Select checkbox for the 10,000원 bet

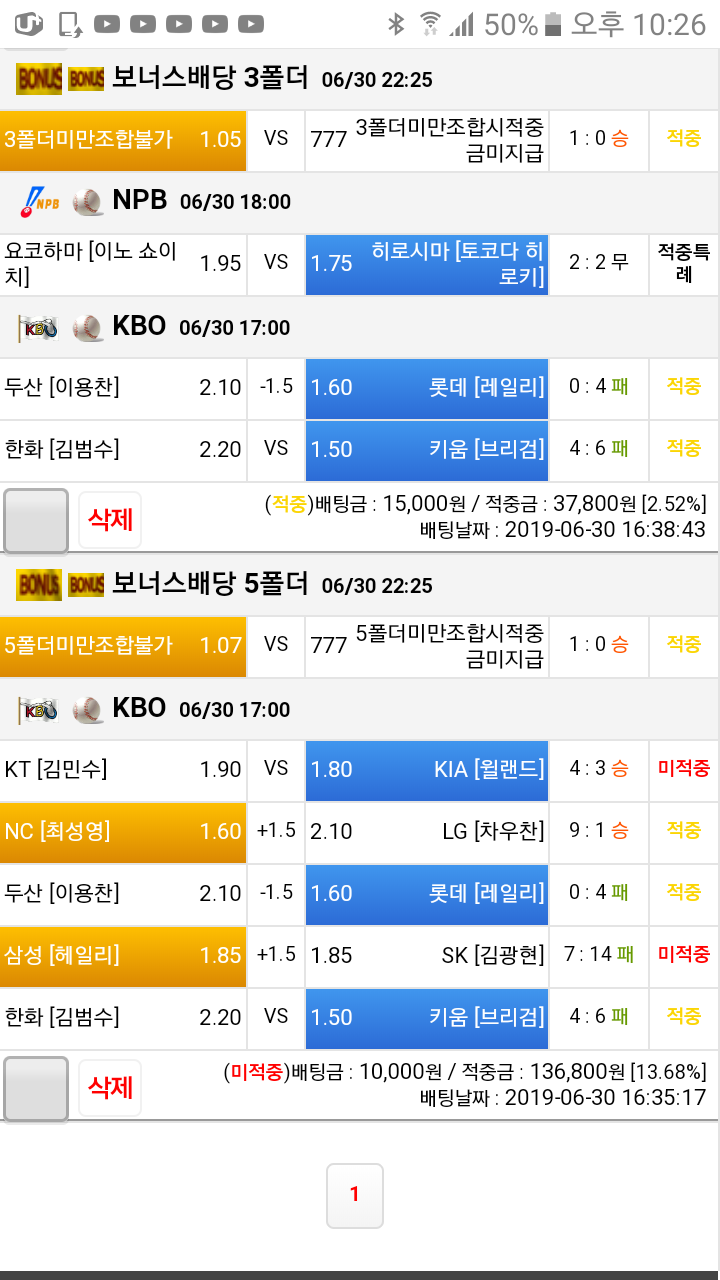pos(36,1089)
